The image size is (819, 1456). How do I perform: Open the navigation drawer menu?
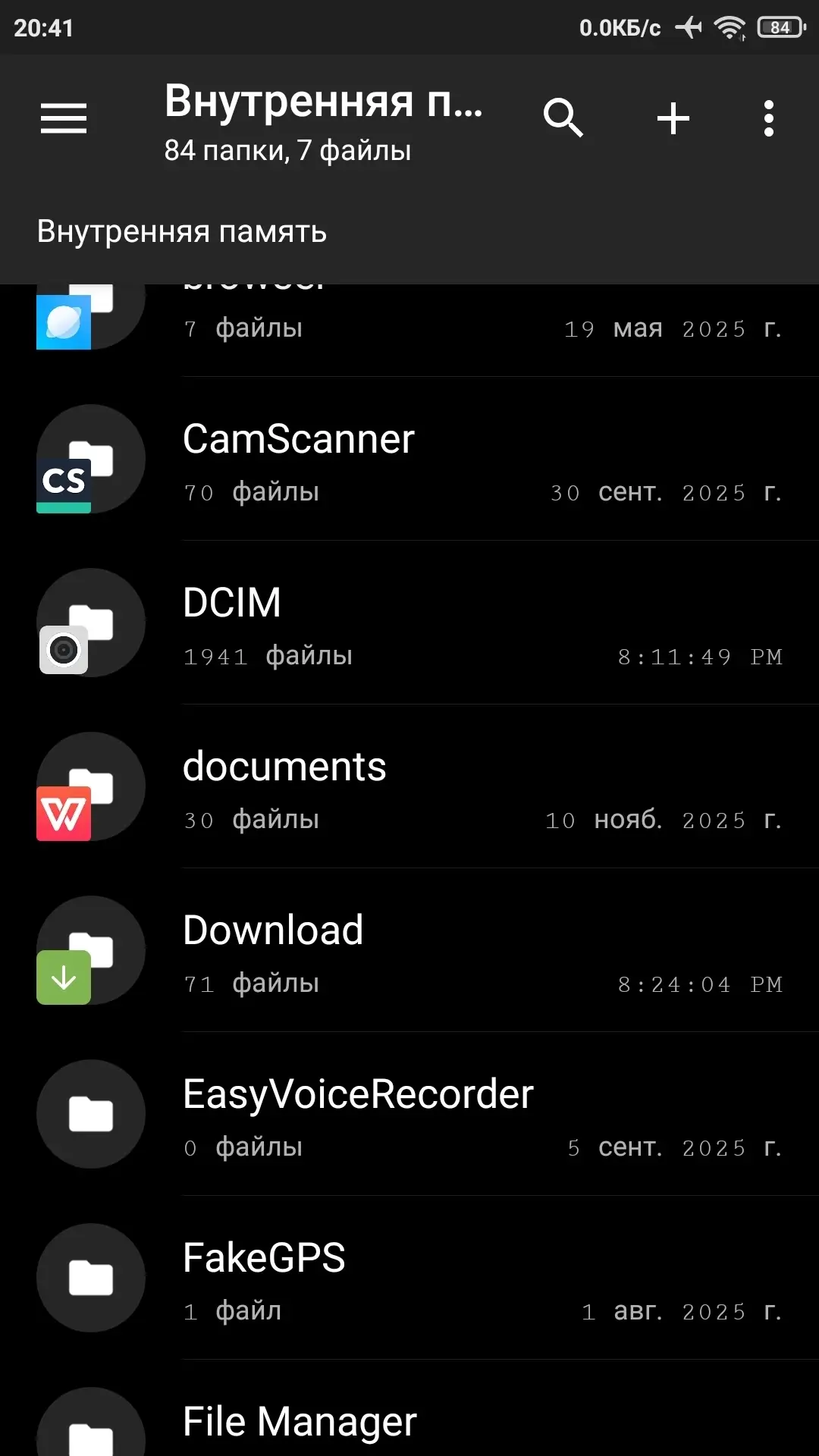64,118
